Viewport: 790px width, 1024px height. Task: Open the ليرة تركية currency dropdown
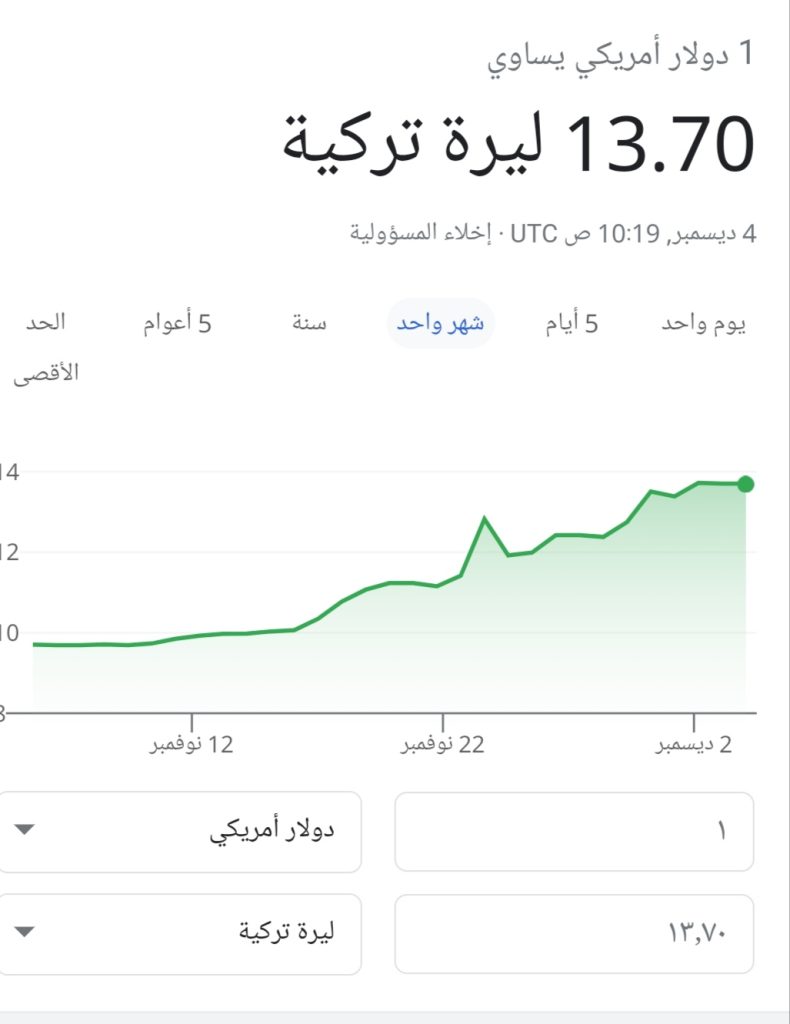point(180,933)
